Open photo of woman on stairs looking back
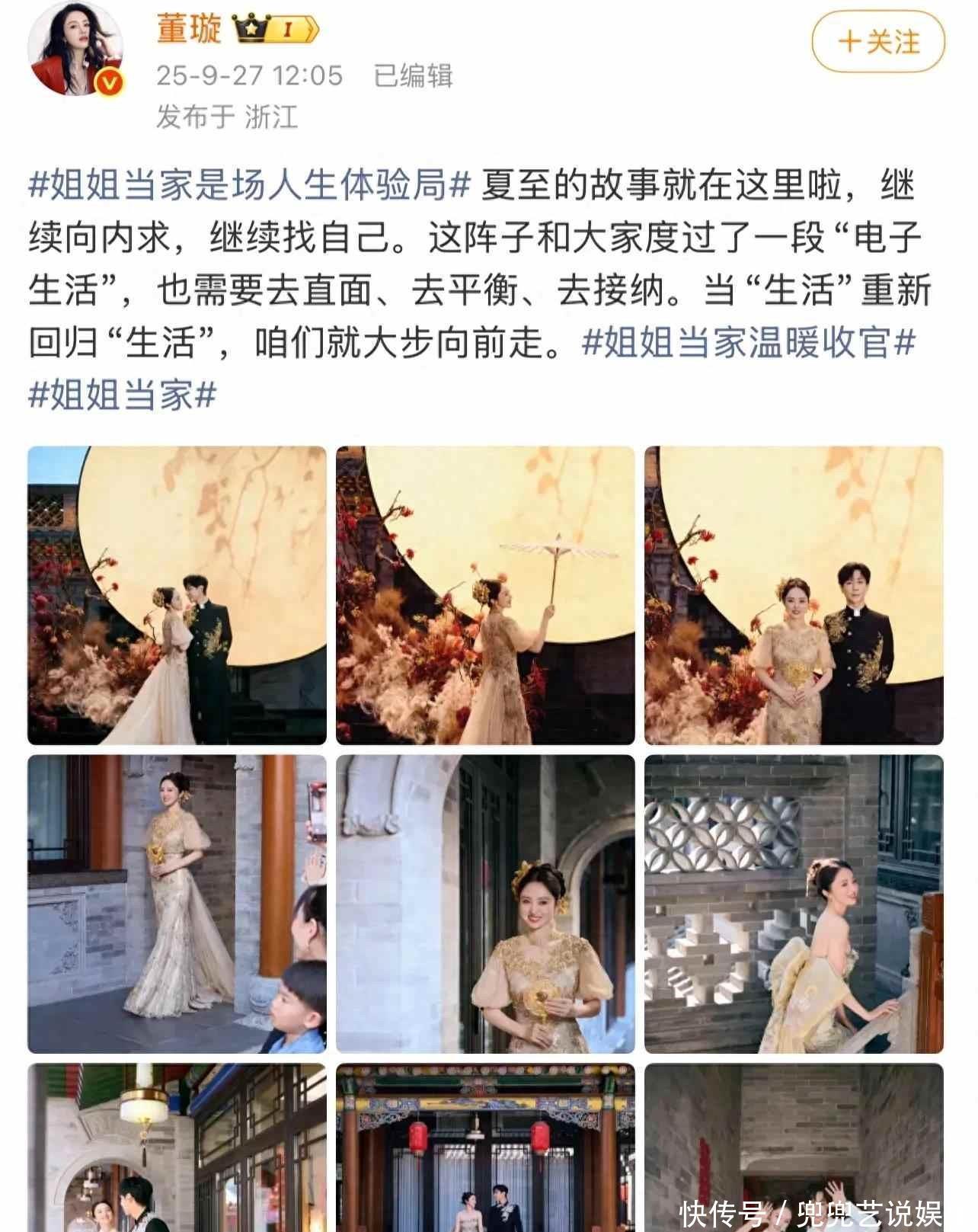The width and height of the screenshot is (978, 1232). tap(794, 904)
